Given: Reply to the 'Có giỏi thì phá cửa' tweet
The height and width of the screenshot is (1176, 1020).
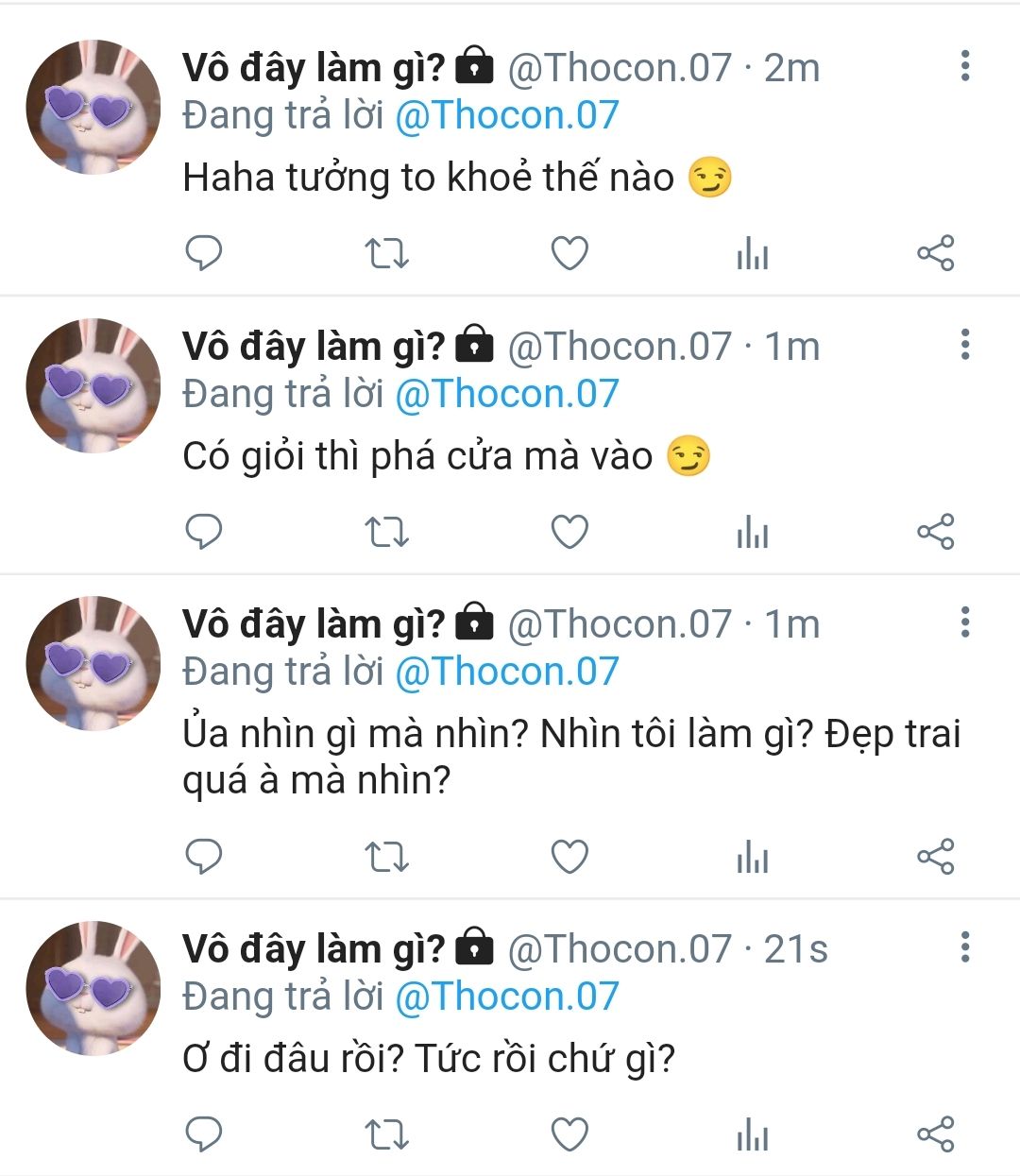Looking at the screenshot, I should click(x=203, y=533).
